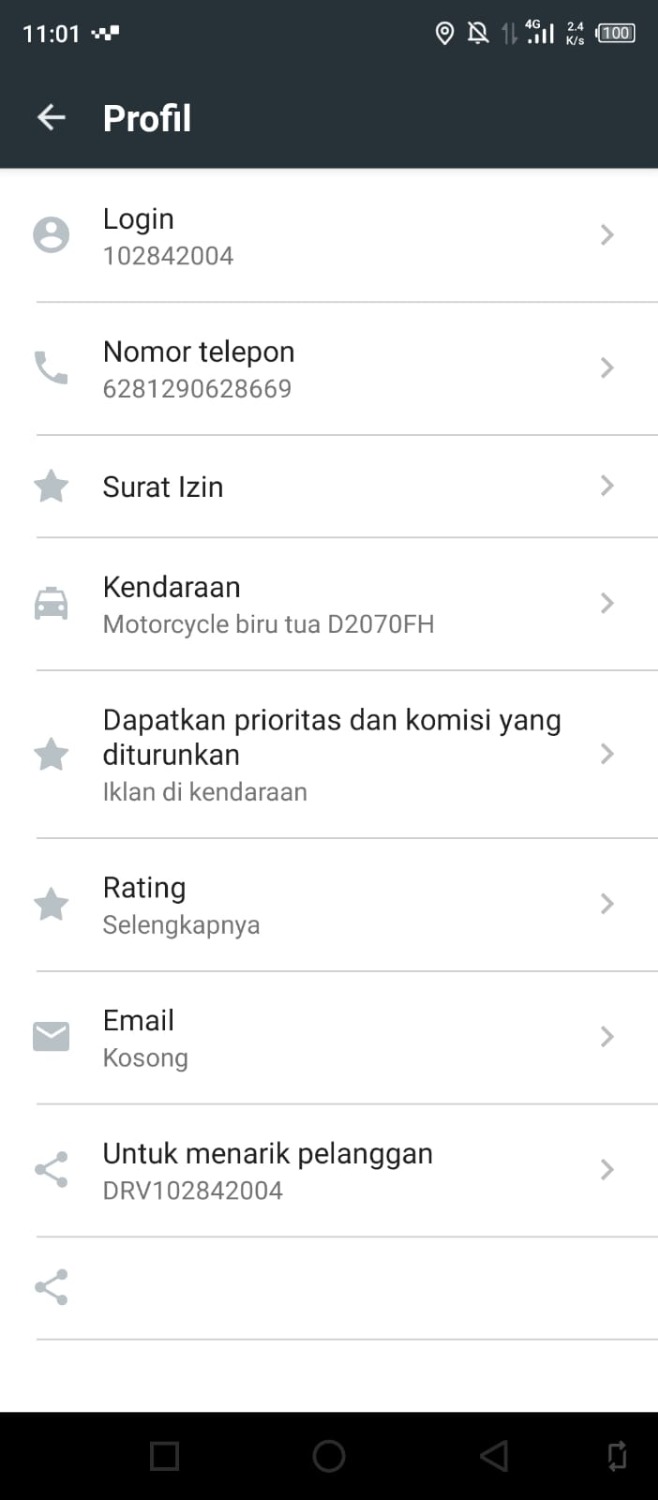Screen dimensions: 658x1500
Task: Edit the Email entry
Action: coord(330,1037)
